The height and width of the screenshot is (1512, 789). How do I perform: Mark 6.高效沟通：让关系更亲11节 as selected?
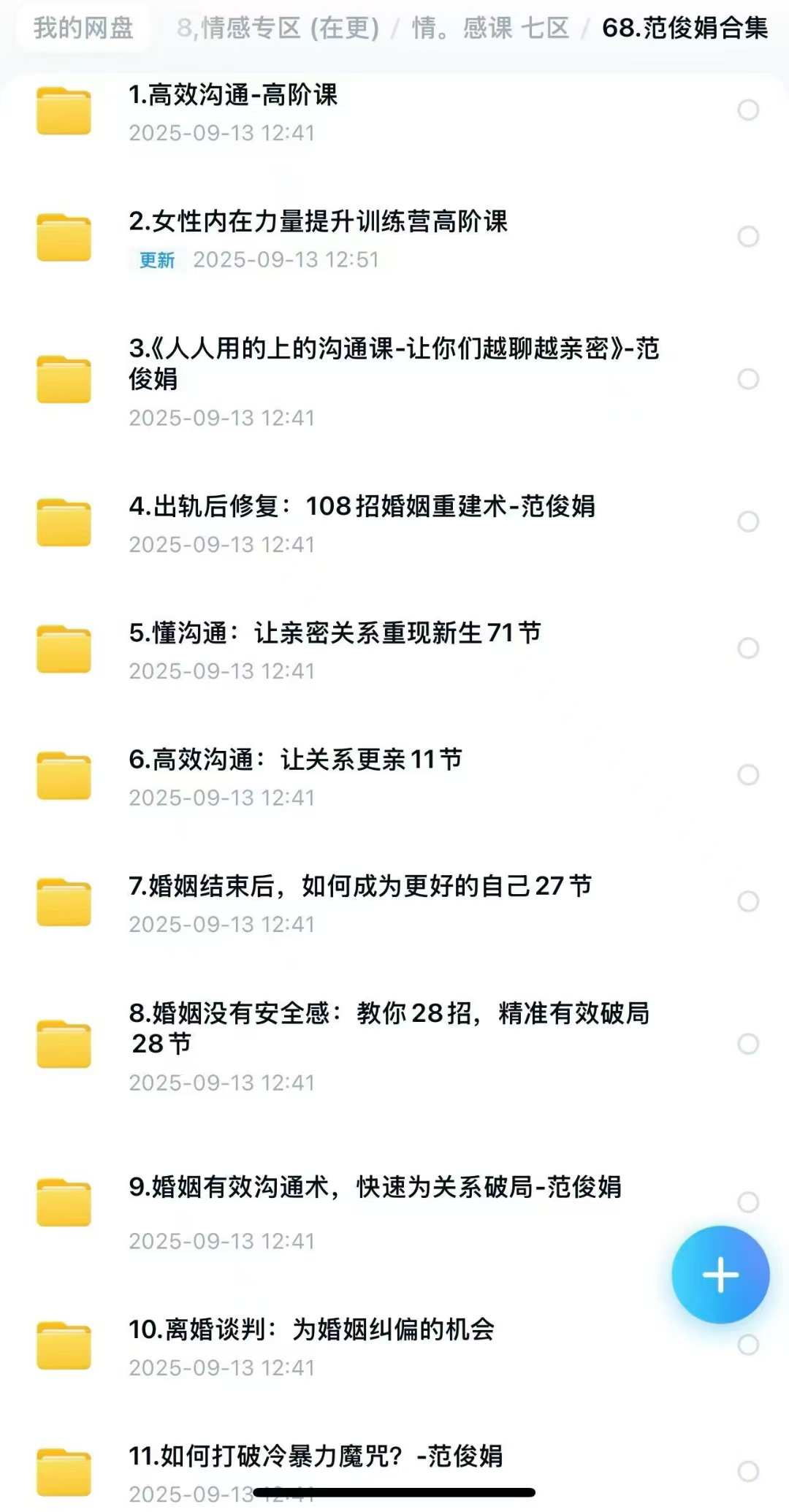pyautogui.click(x=748, y=775)
